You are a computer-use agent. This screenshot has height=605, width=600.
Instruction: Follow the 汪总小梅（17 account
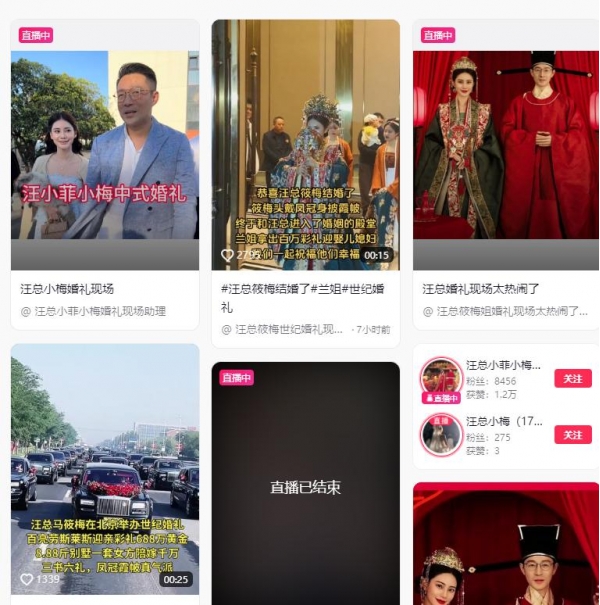pyautogui.click(x=572, y=435)
